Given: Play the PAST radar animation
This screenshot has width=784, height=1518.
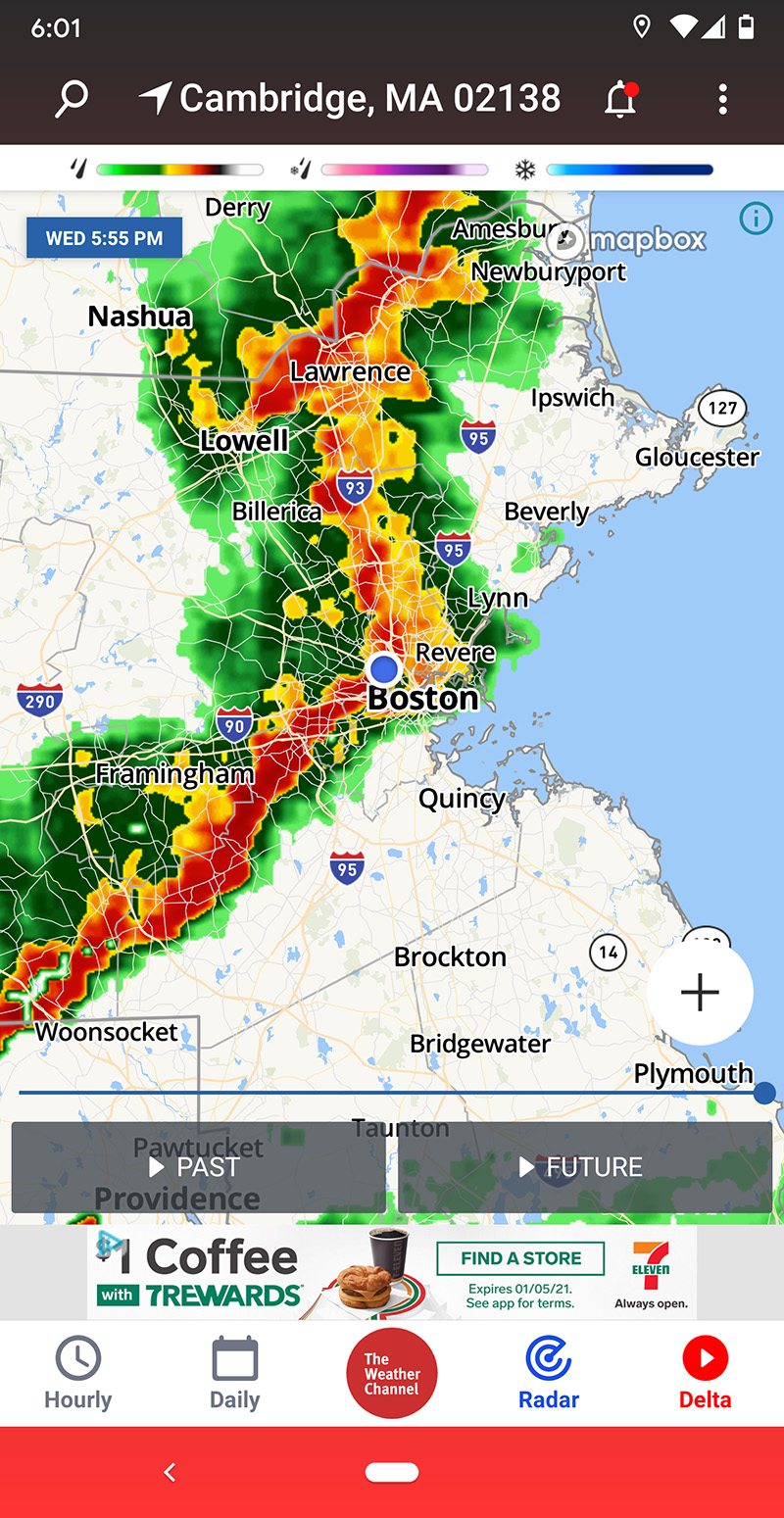Looking at the screenshot, I should point(198,1167).
